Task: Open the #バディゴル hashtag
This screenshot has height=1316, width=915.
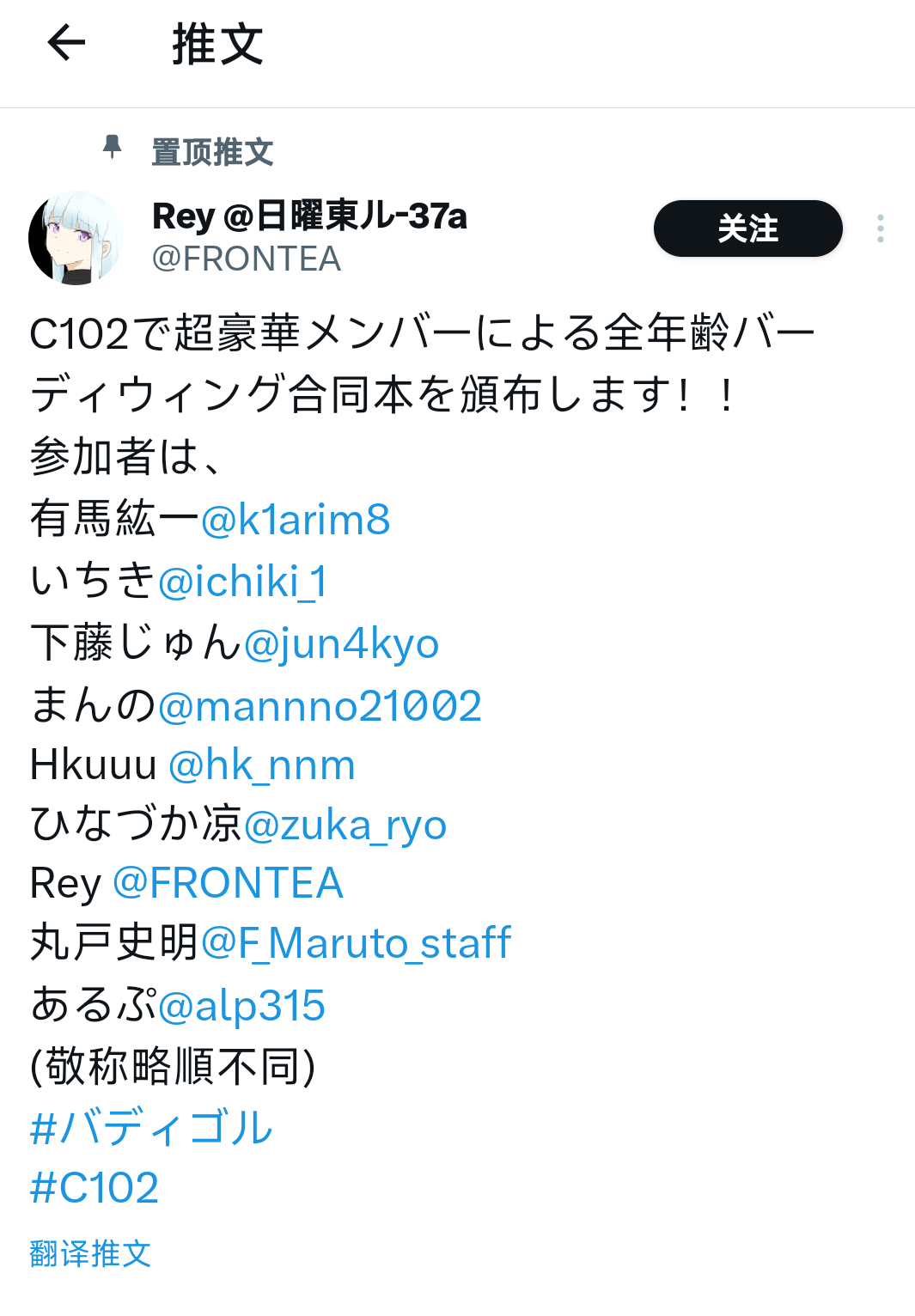Action: pyautogui.click(x=151, y=1127)
